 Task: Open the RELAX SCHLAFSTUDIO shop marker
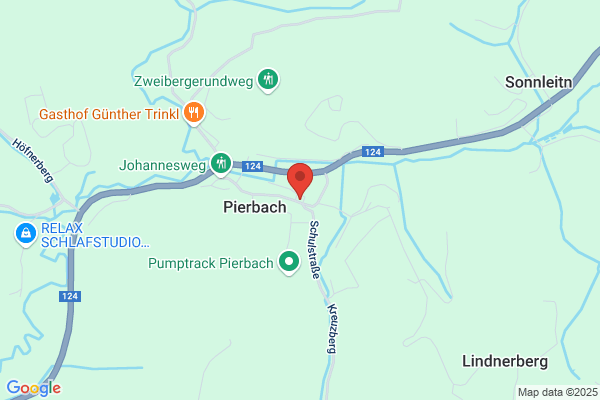point(26,234)
